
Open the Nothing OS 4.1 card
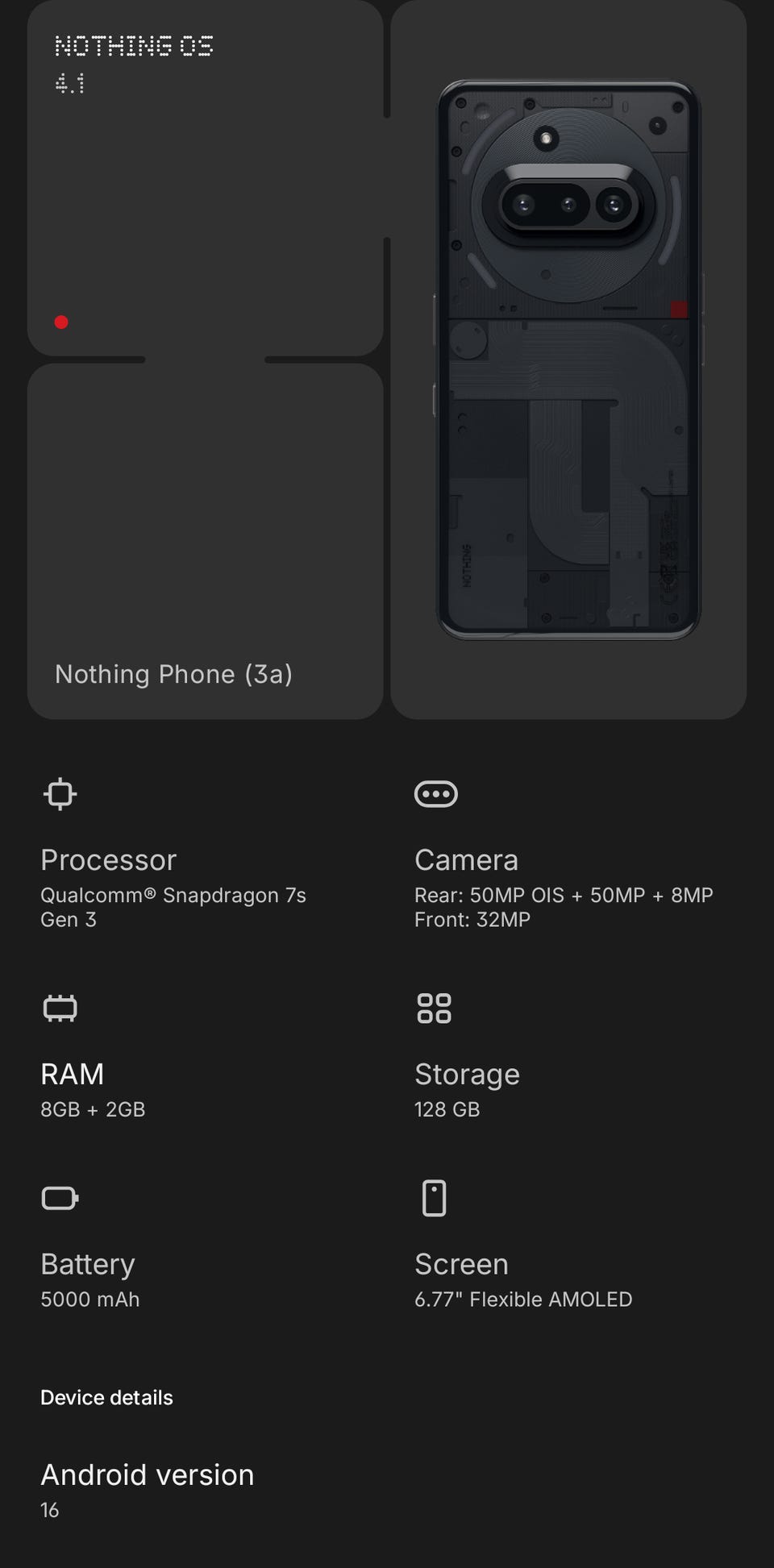pyautogui.click(x=205, y=177)
